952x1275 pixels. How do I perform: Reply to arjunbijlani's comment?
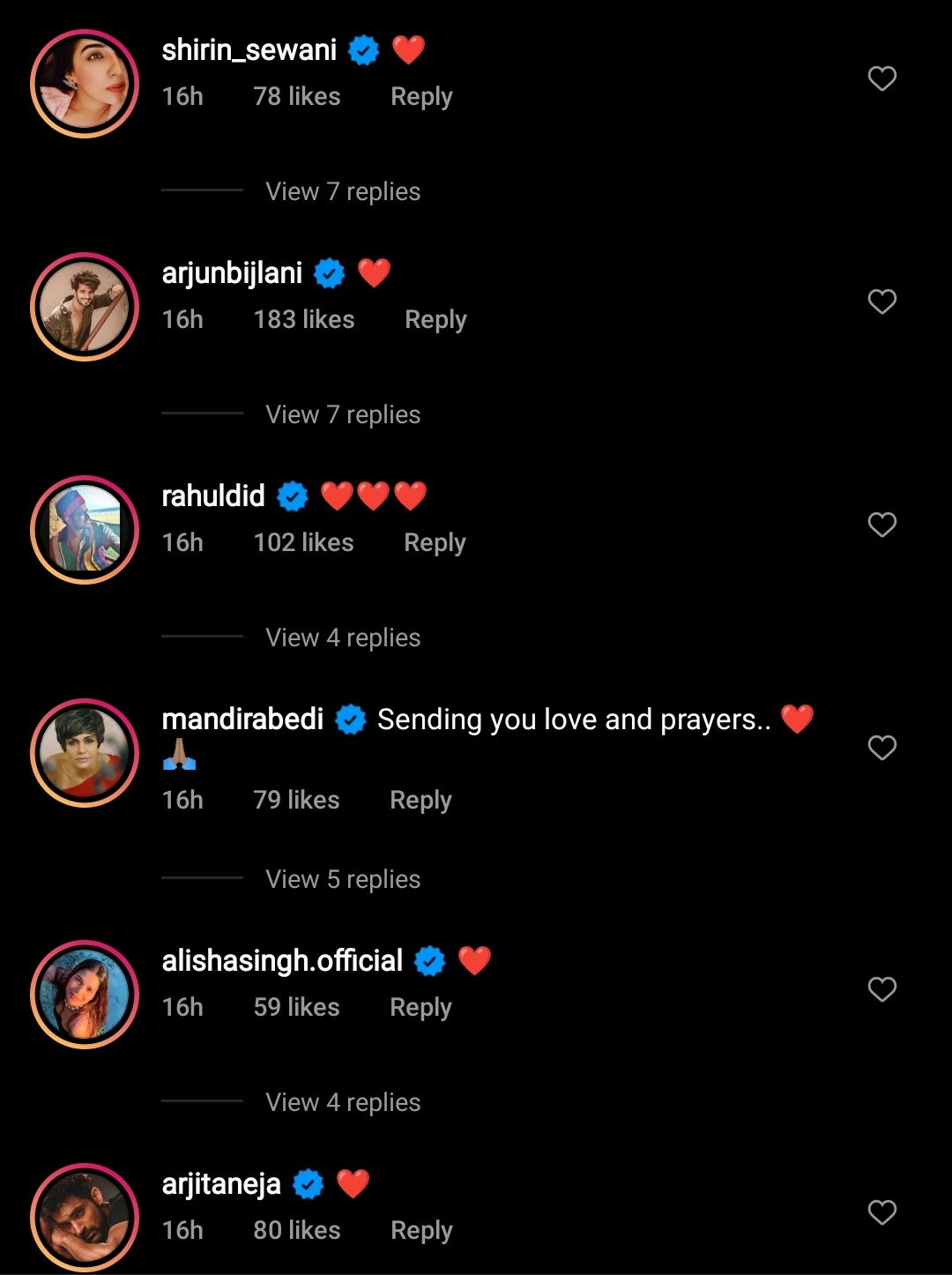[435, 320]
